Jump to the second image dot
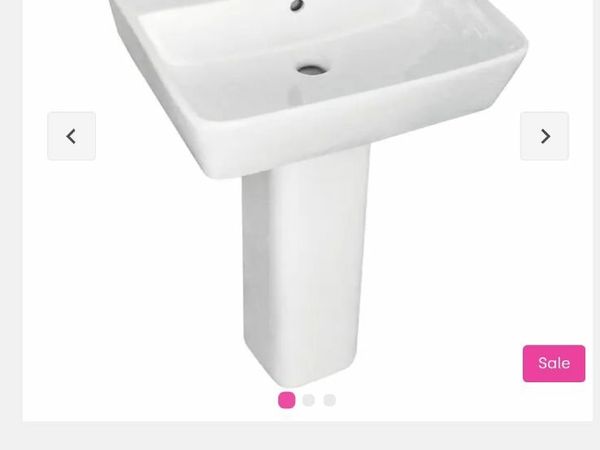 [x=309, y=400]
